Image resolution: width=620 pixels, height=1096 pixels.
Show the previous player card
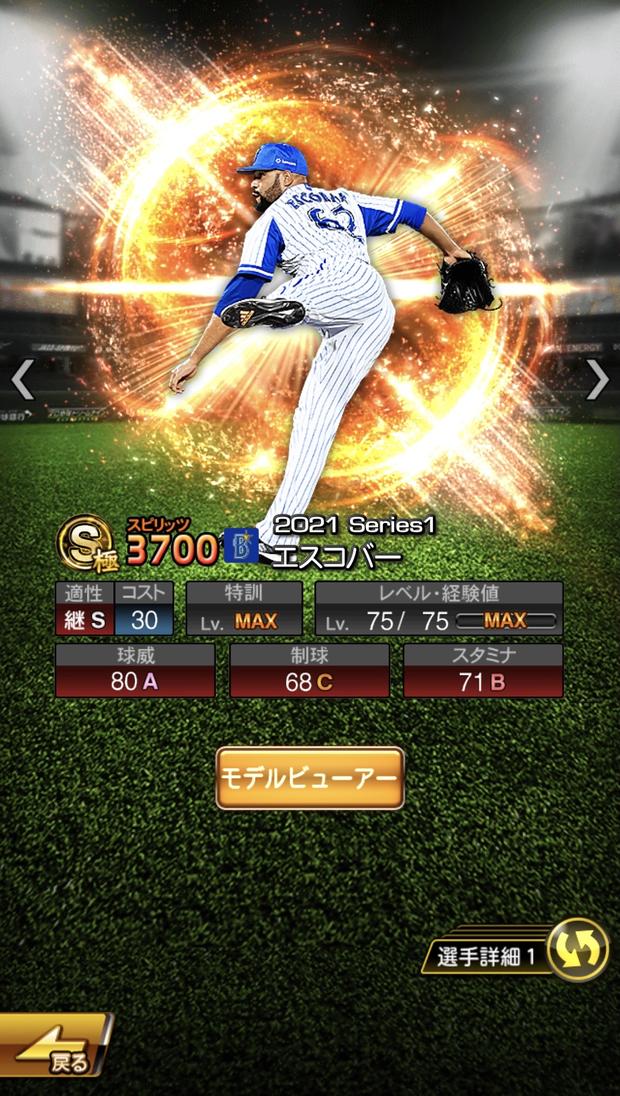click(x=22, y=380)
